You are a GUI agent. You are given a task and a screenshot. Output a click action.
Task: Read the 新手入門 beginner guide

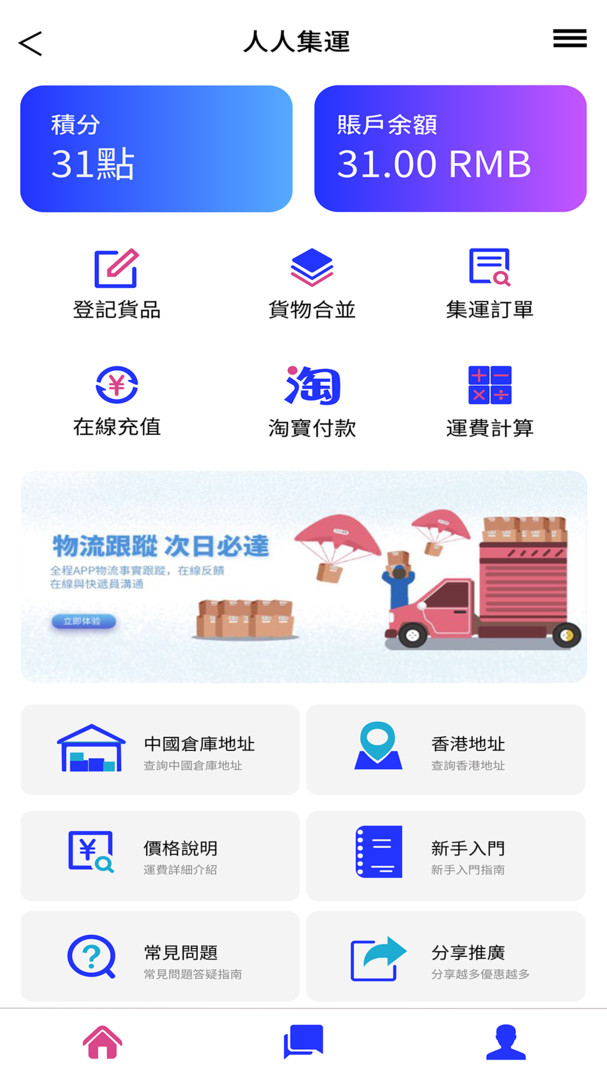(x=446, y=855)
